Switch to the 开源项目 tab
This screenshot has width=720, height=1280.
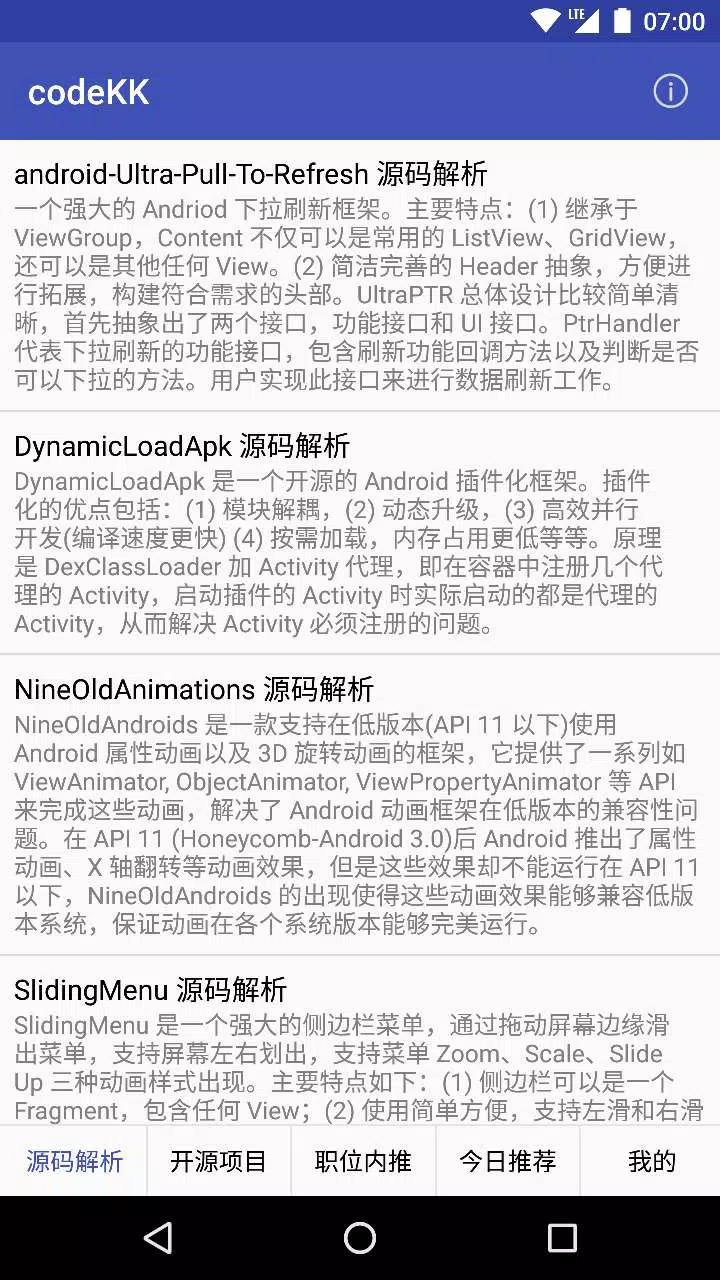[218, 1161]
